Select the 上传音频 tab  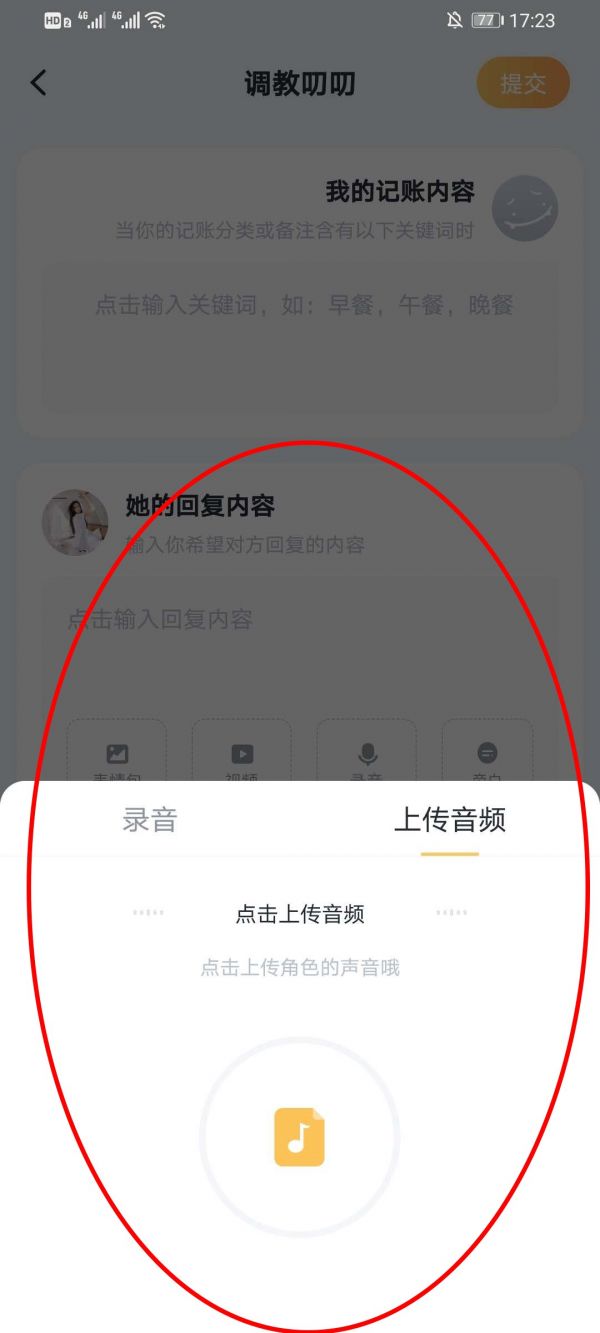click(x=449, y=820)
